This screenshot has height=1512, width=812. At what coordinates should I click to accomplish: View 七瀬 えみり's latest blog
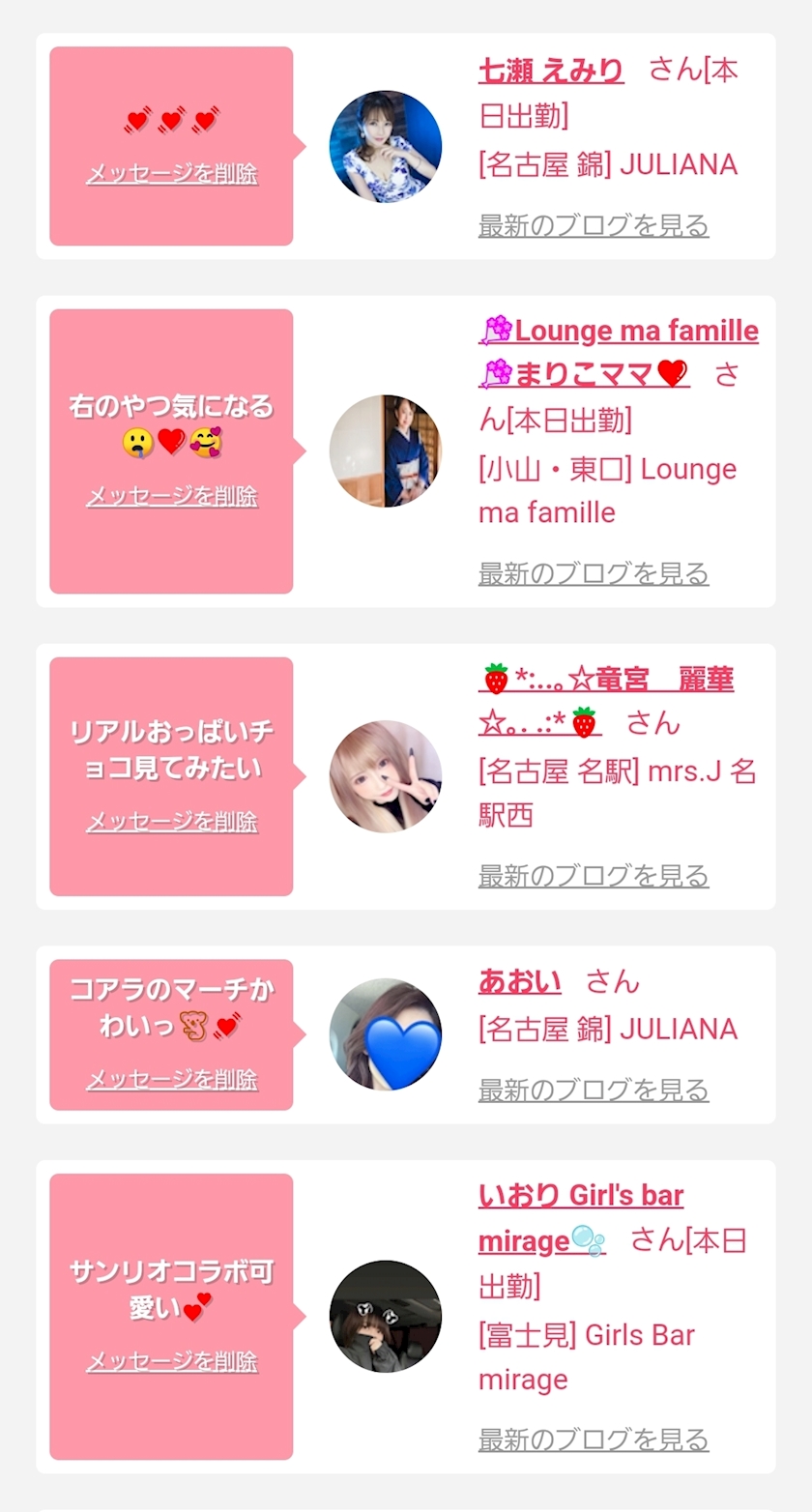[594, 225]
